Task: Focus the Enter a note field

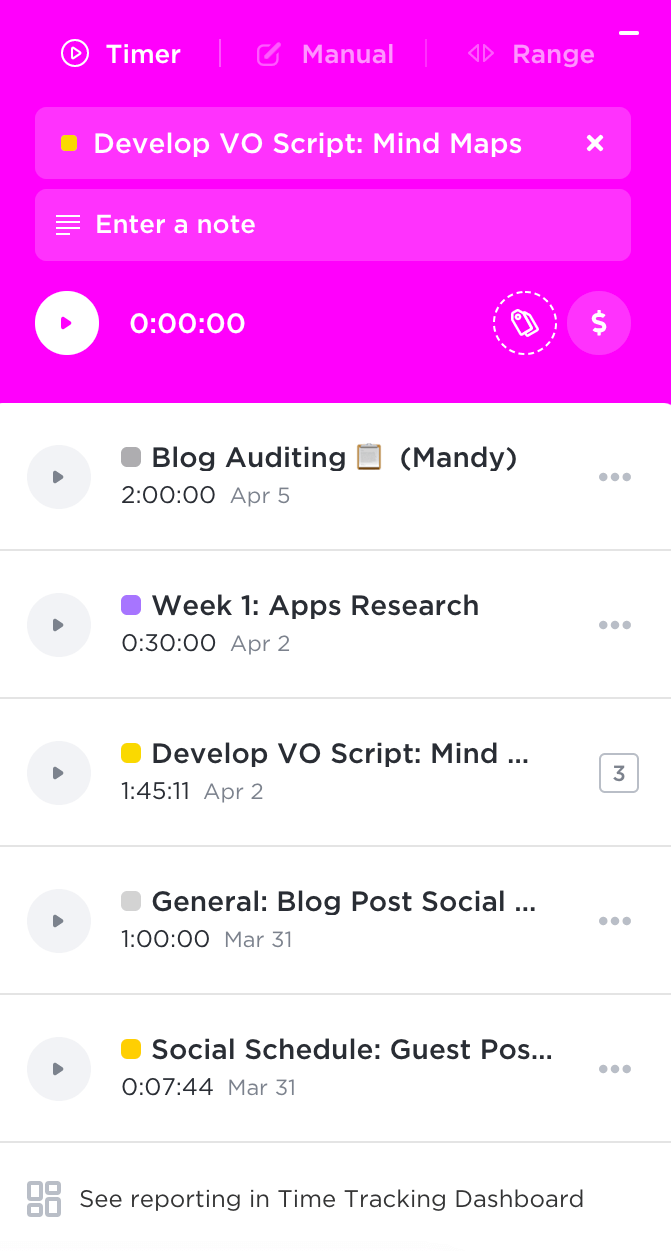Action: [333, 225]
